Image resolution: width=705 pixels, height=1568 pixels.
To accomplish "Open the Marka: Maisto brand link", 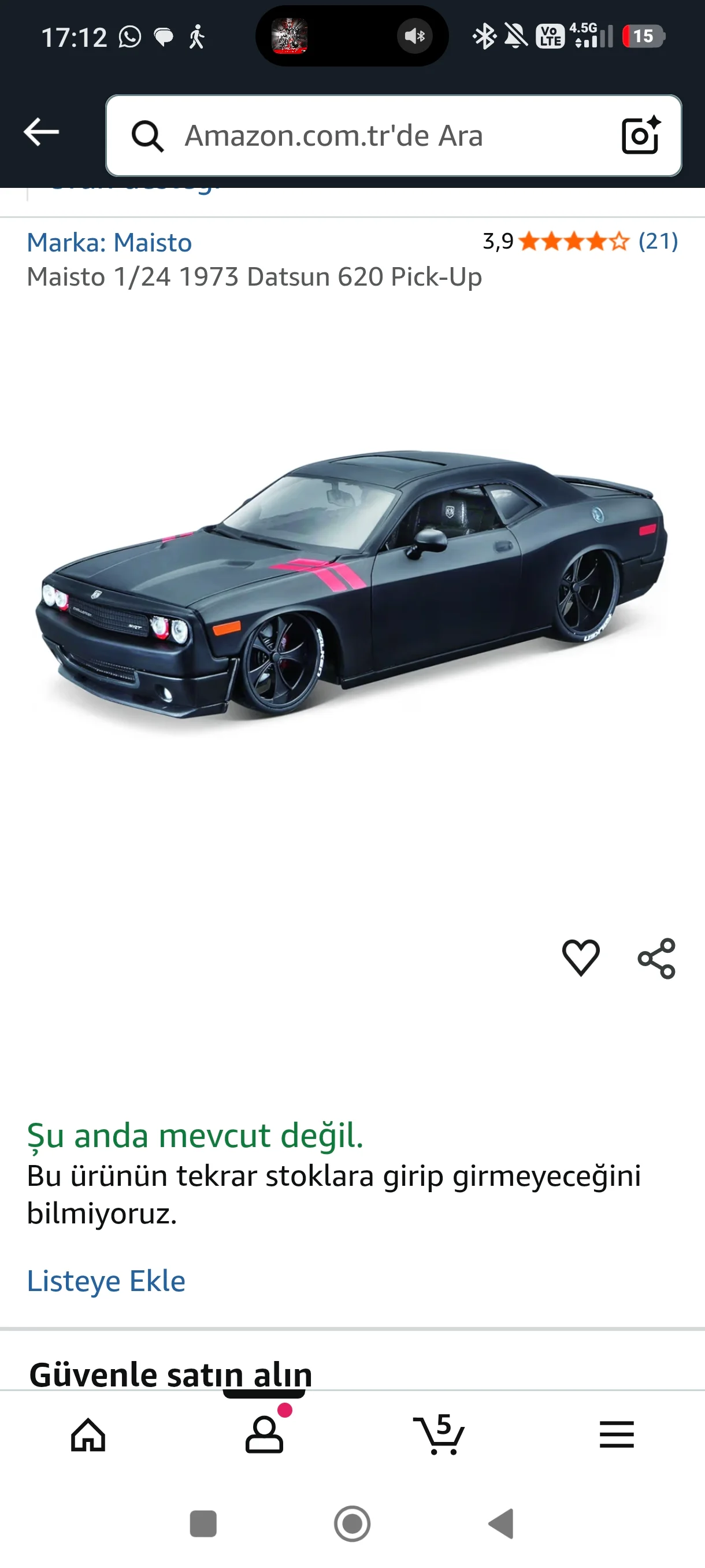I will (x=109, y=243).
